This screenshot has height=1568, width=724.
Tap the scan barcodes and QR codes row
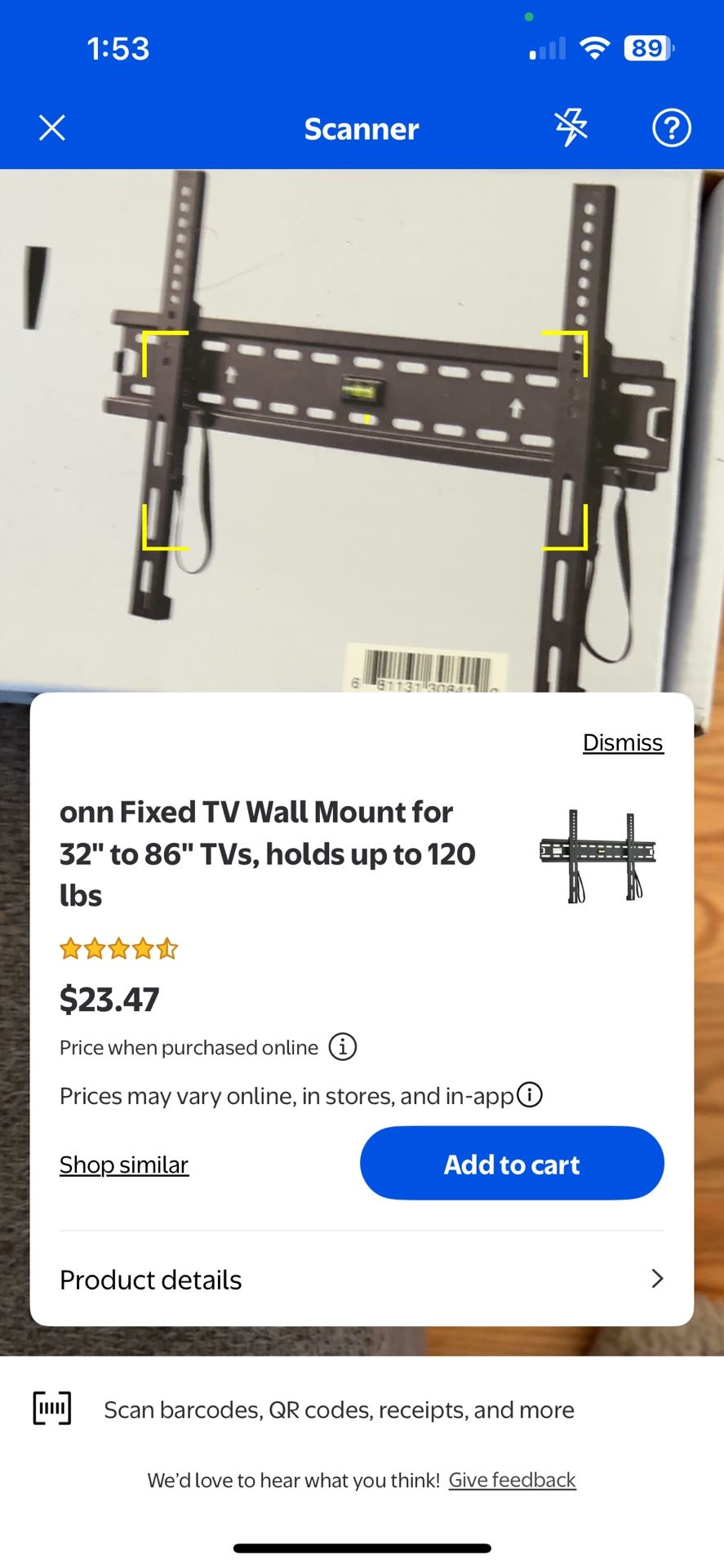(x=340, y=1408)
